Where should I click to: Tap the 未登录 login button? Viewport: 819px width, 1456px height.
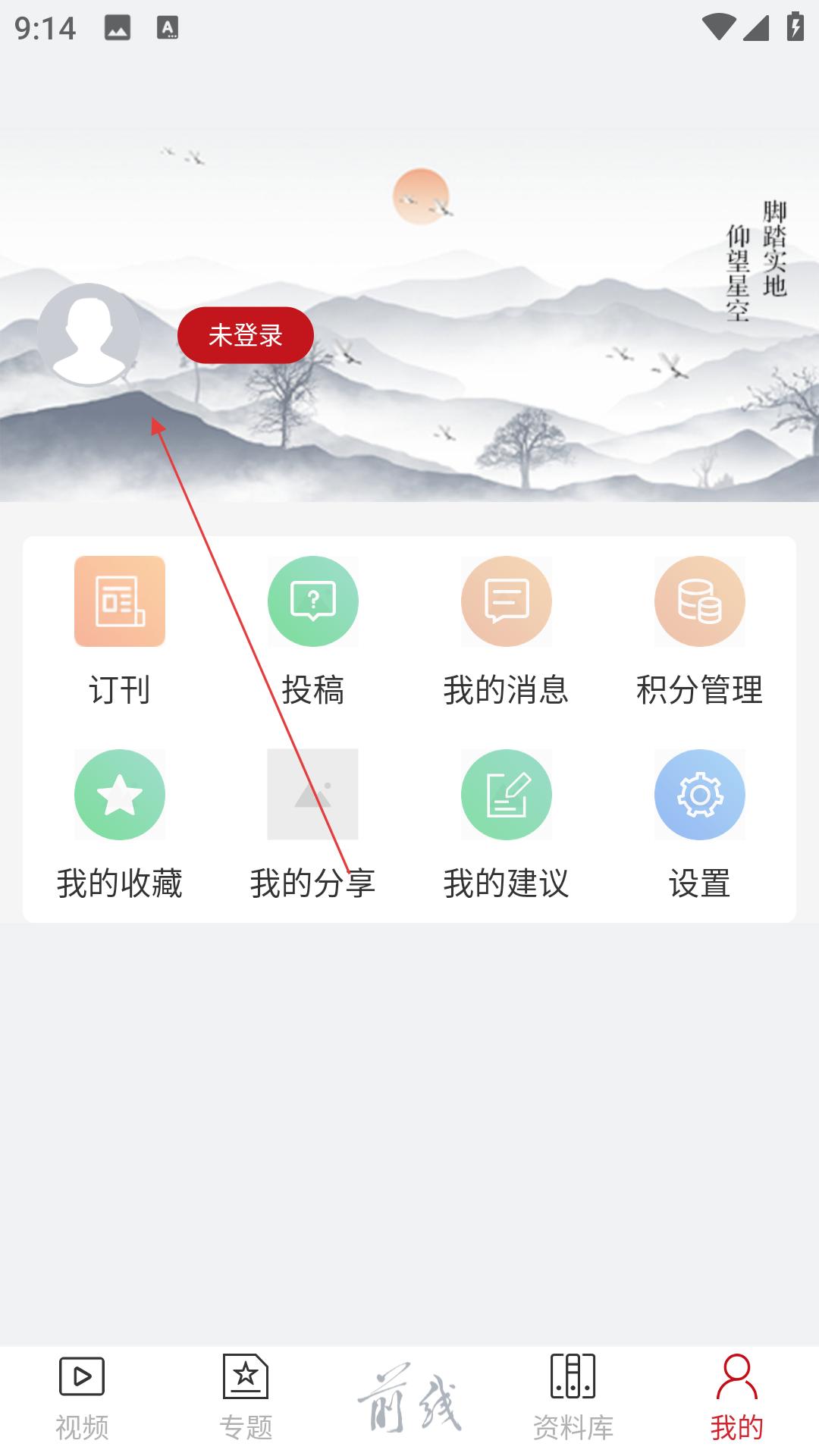(x=245, y=334)
